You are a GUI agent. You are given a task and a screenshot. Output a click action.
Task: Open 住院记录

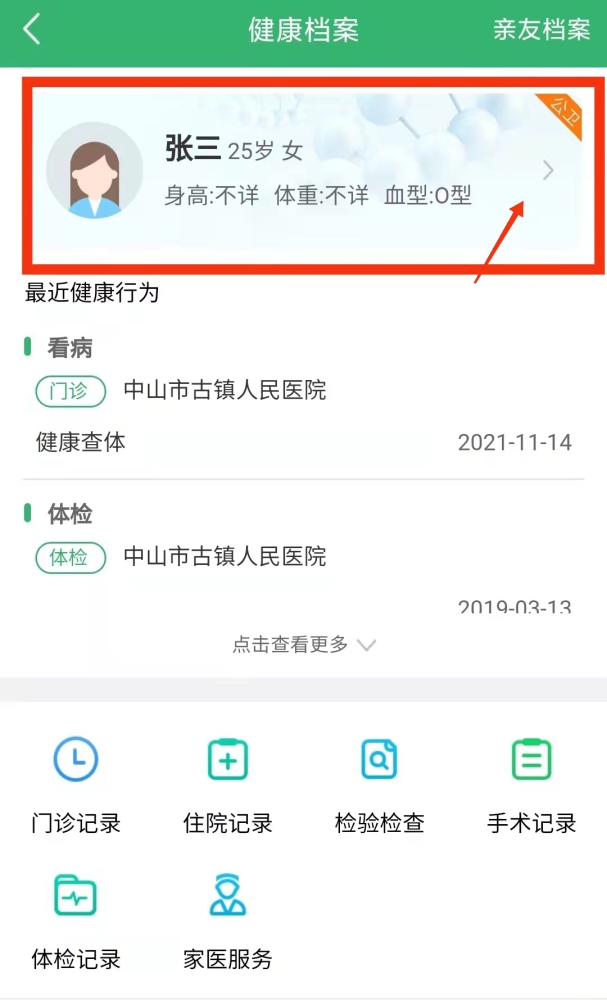pos(228,783)
